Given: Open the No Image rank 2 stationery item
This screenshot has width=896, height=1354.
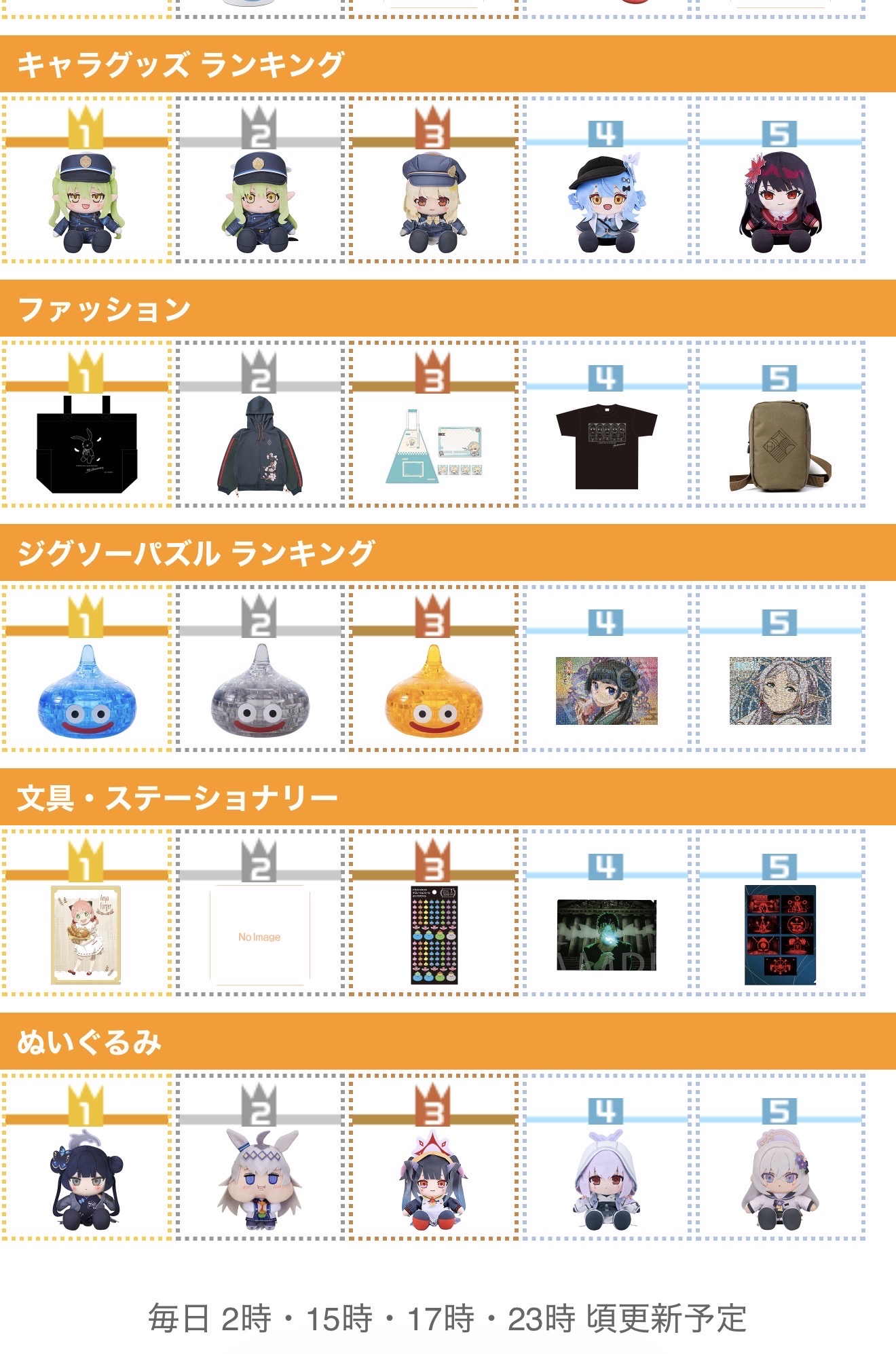Looking at the screenshot, I should [259, 935].
